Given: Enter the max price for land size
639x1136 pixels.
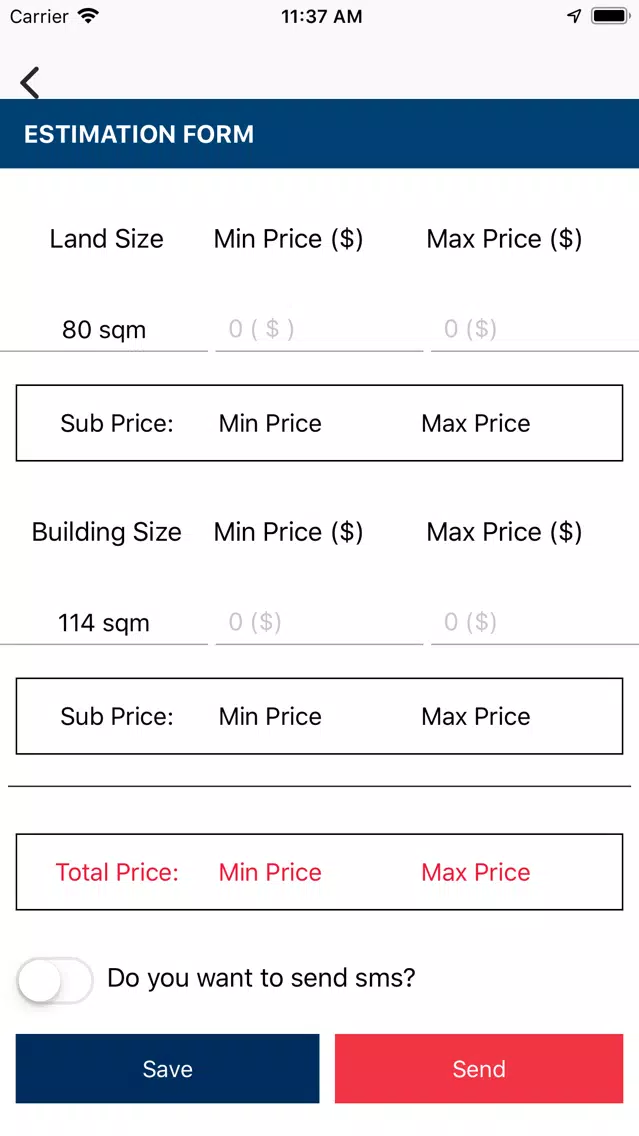Looking at the screenshot, I should click(535, 330).
